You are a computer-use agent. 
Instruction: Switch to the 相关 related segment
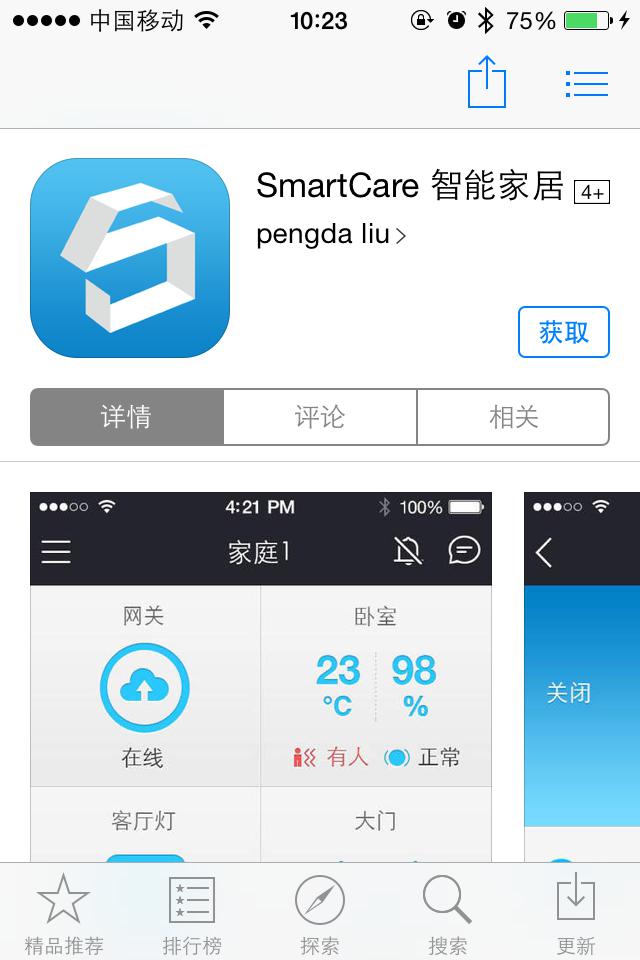(x=513, y=417)
